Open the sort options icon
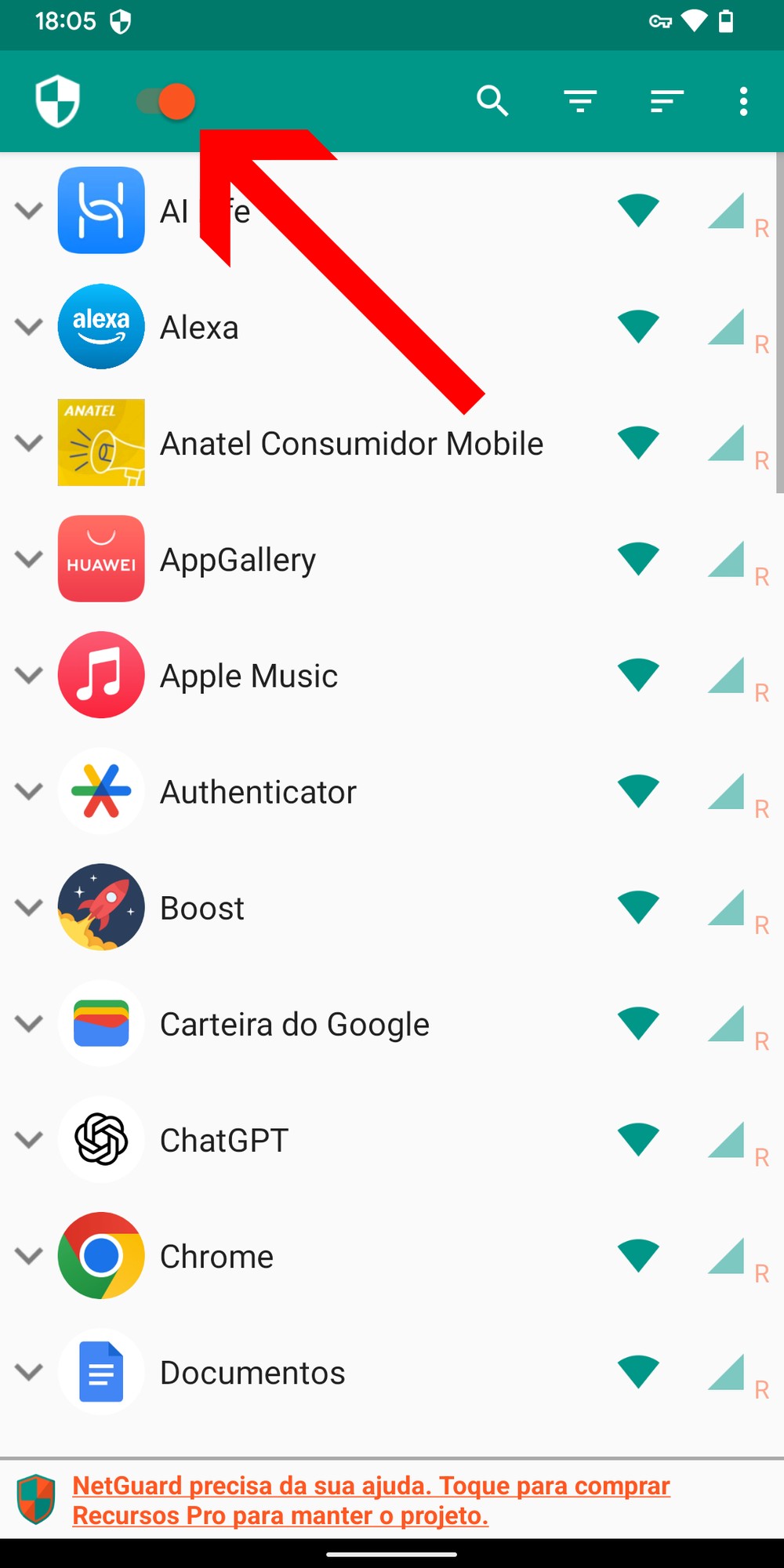The width and height of the screenshot is (784, 1568). coord(666,101)
